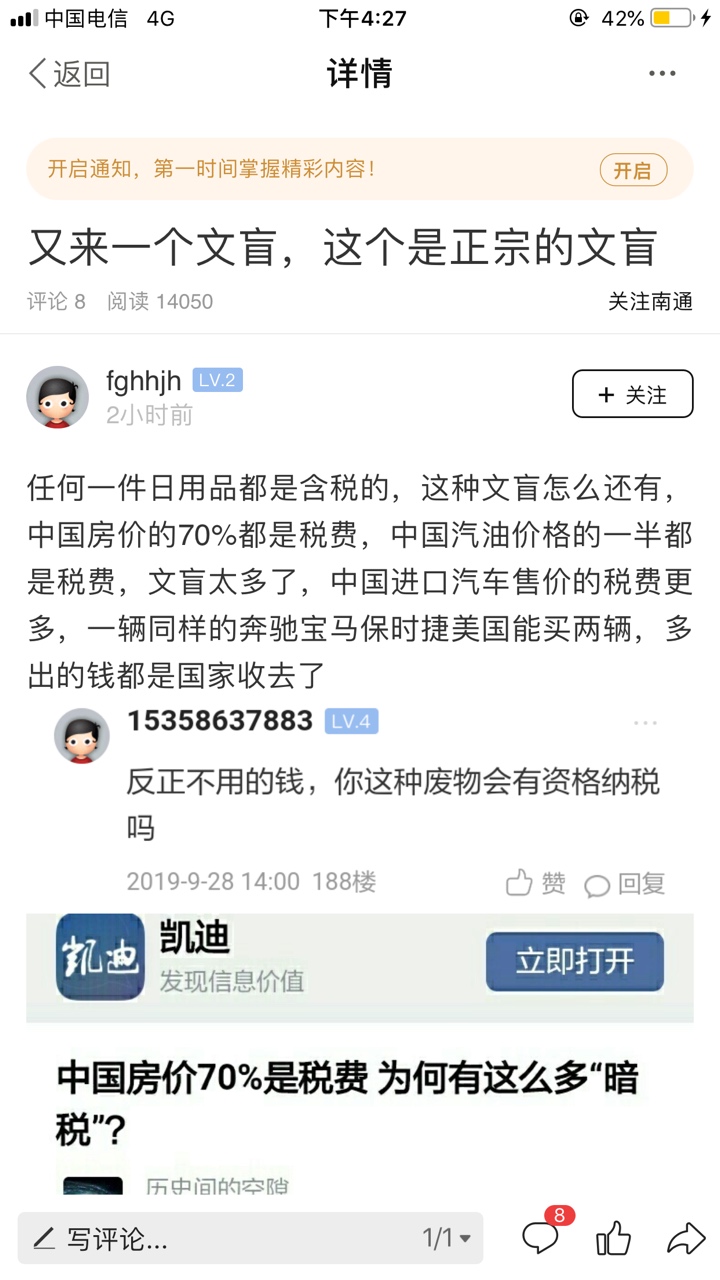Go back using the 返回 button
Screen dimensions: 720x1280
pos(68,74)
